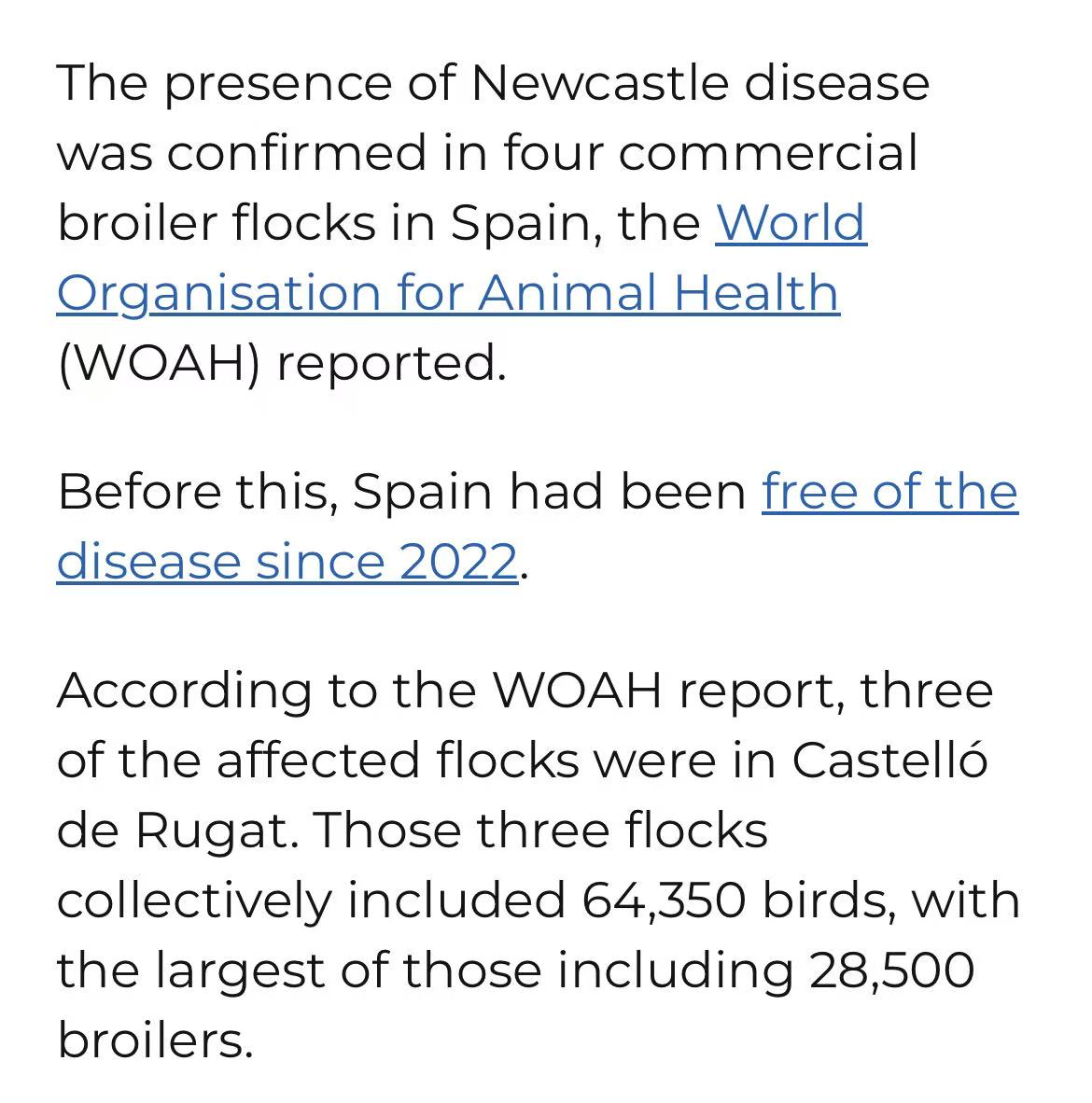Follow the 'free of the disease since 2022' link
Viewport: 1092px width, 1103px height.
pyautogui.click(x=889, y=492)
